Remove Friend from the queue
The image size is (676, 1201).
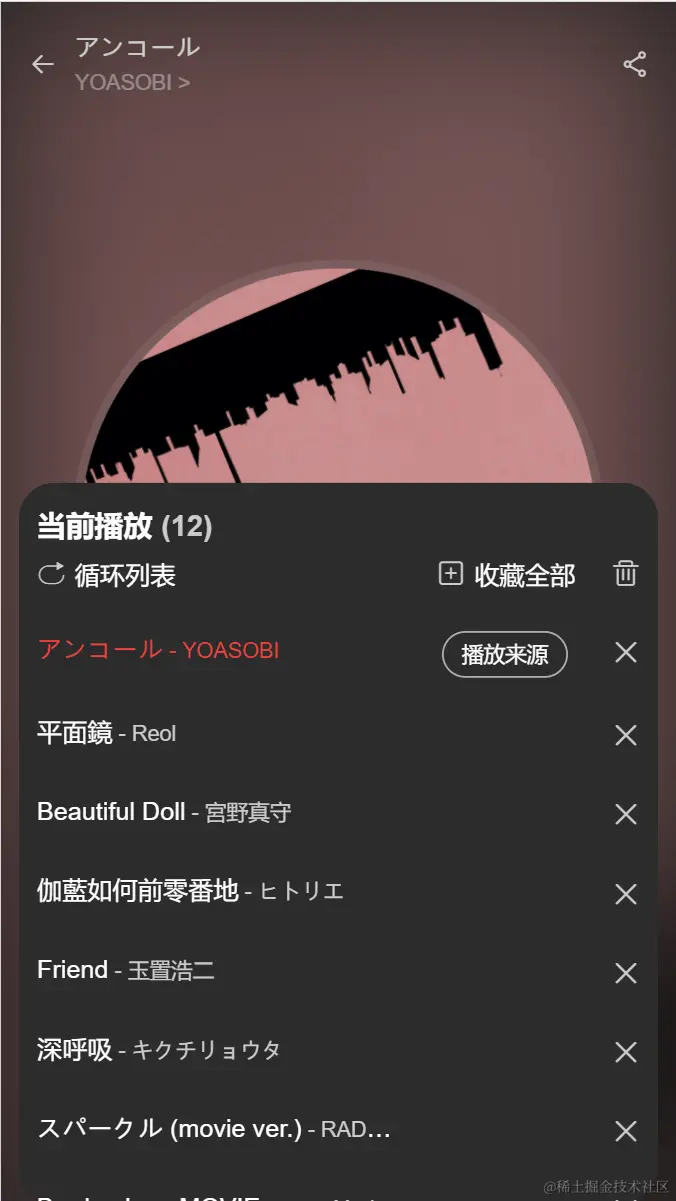tap(626, 973)
